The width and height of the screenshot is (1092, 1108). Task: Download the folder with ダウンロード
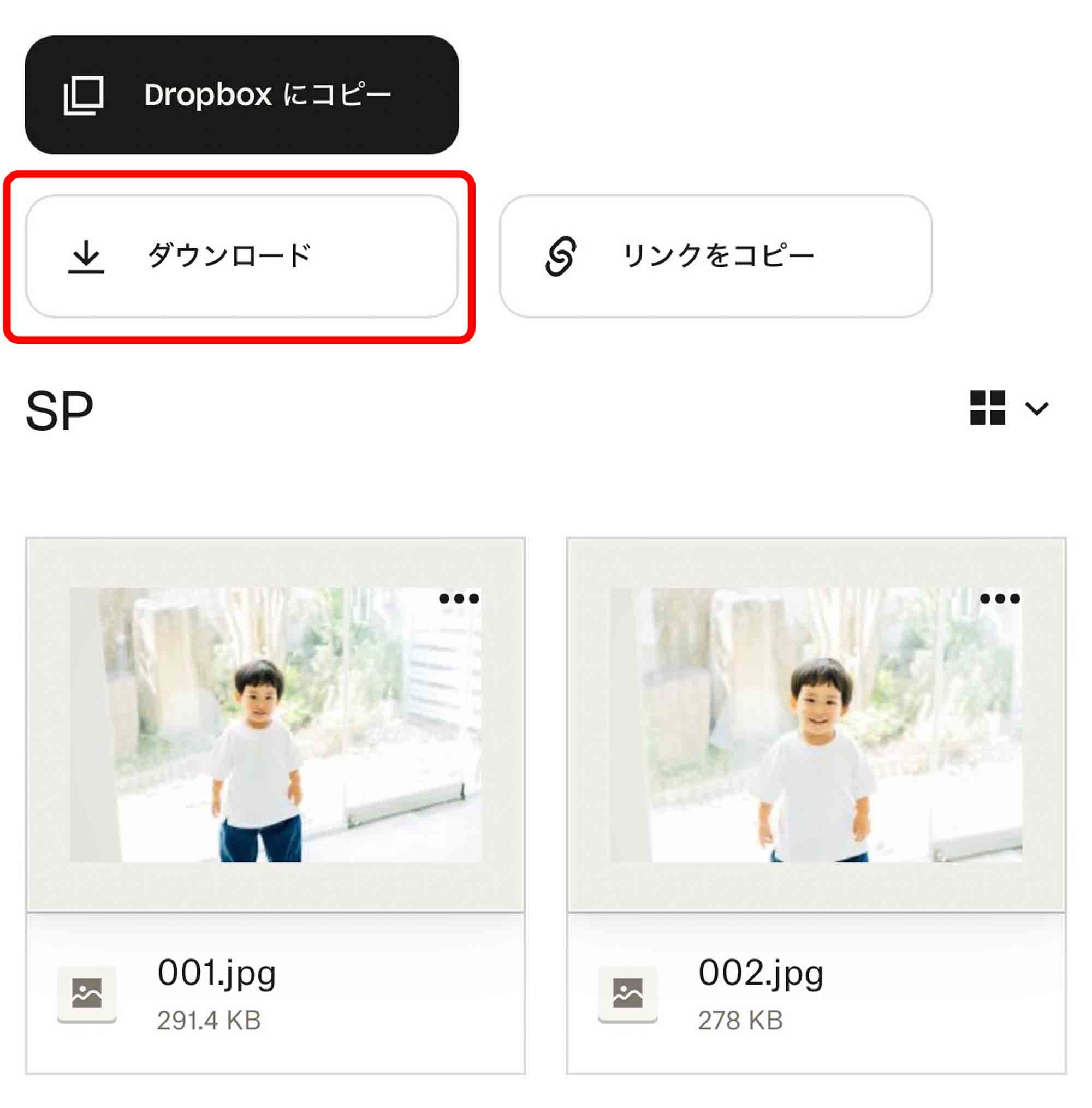[x=241, y=256]
